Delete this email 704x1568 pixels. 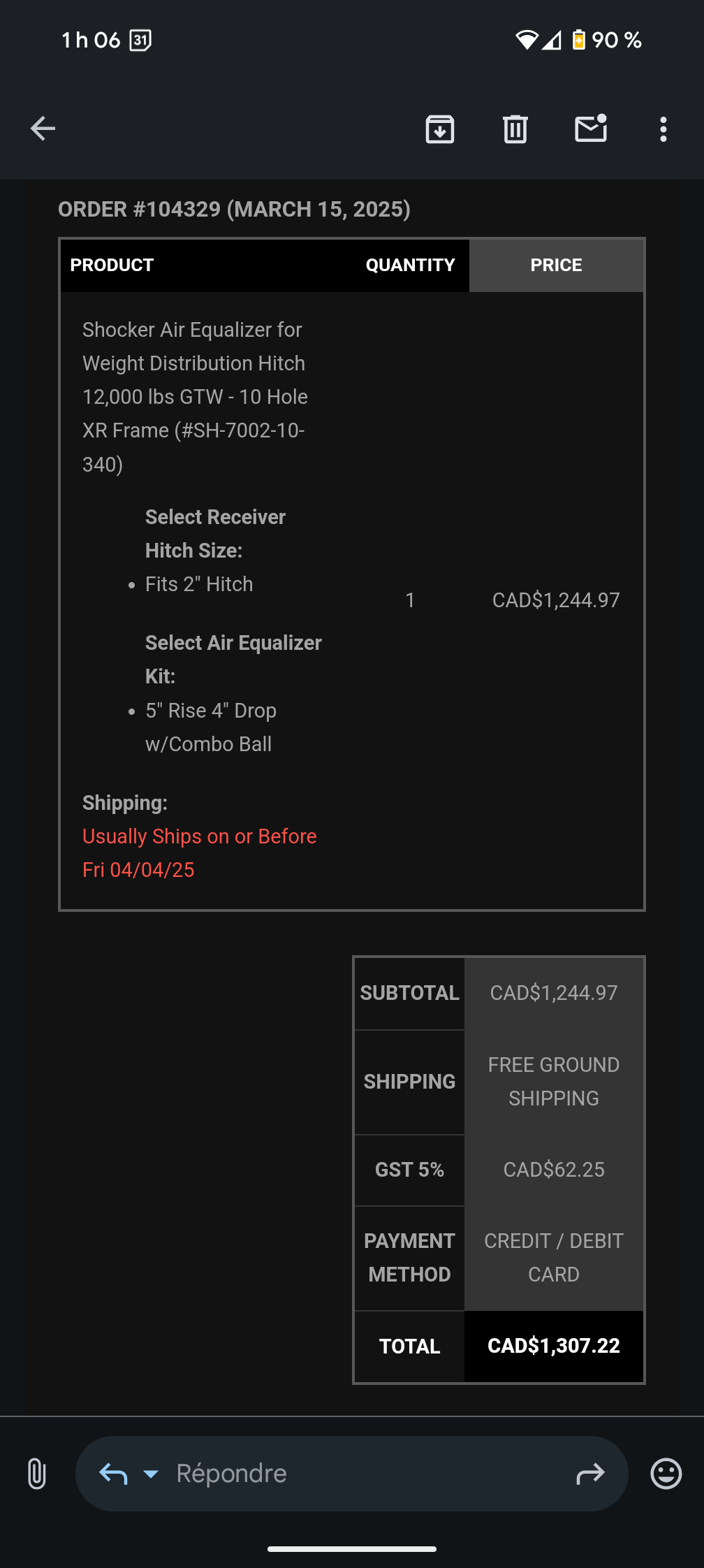point(515,129)
